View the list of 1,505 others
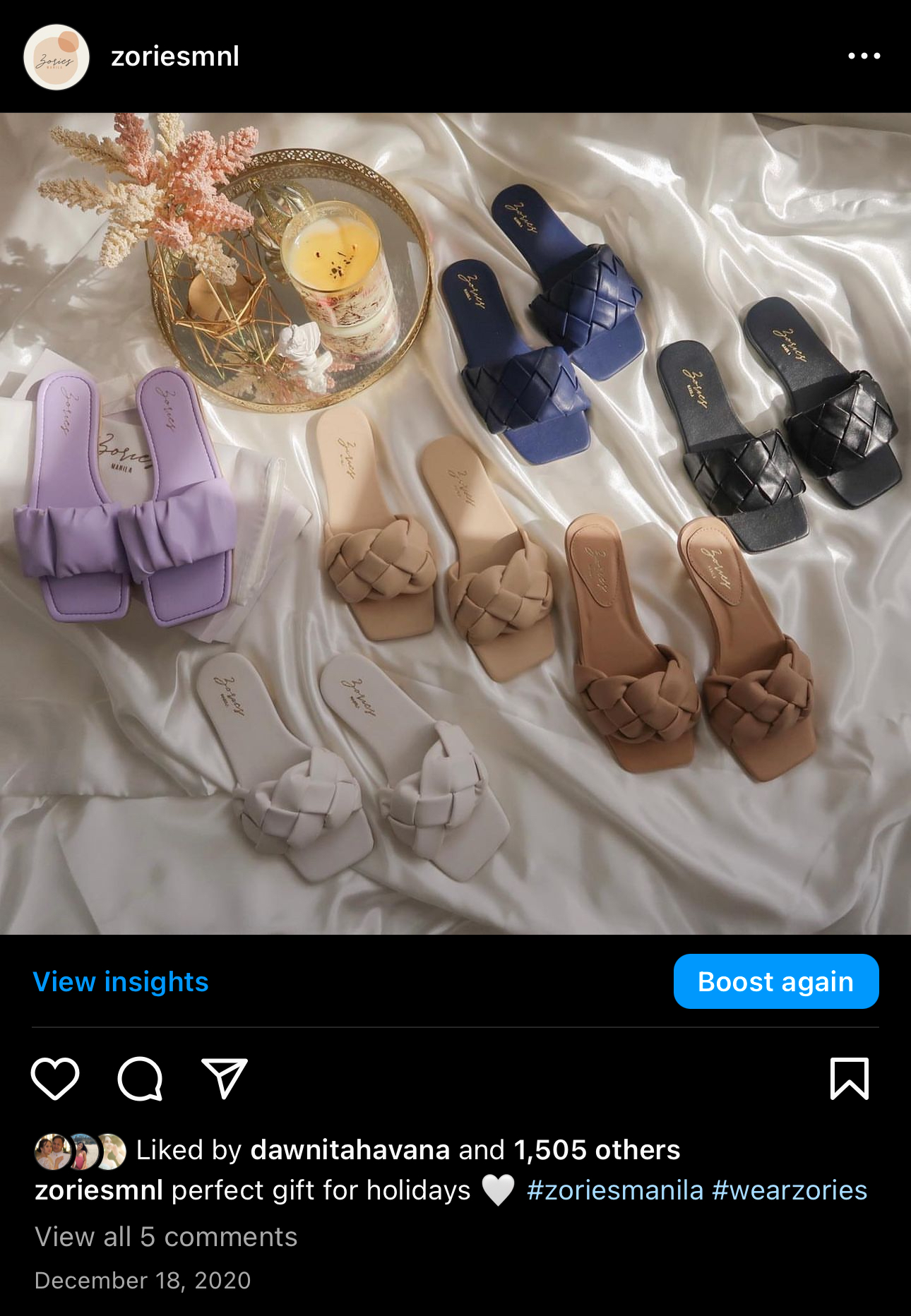Screen dimensions: 911x1316 coord(597,1150)
